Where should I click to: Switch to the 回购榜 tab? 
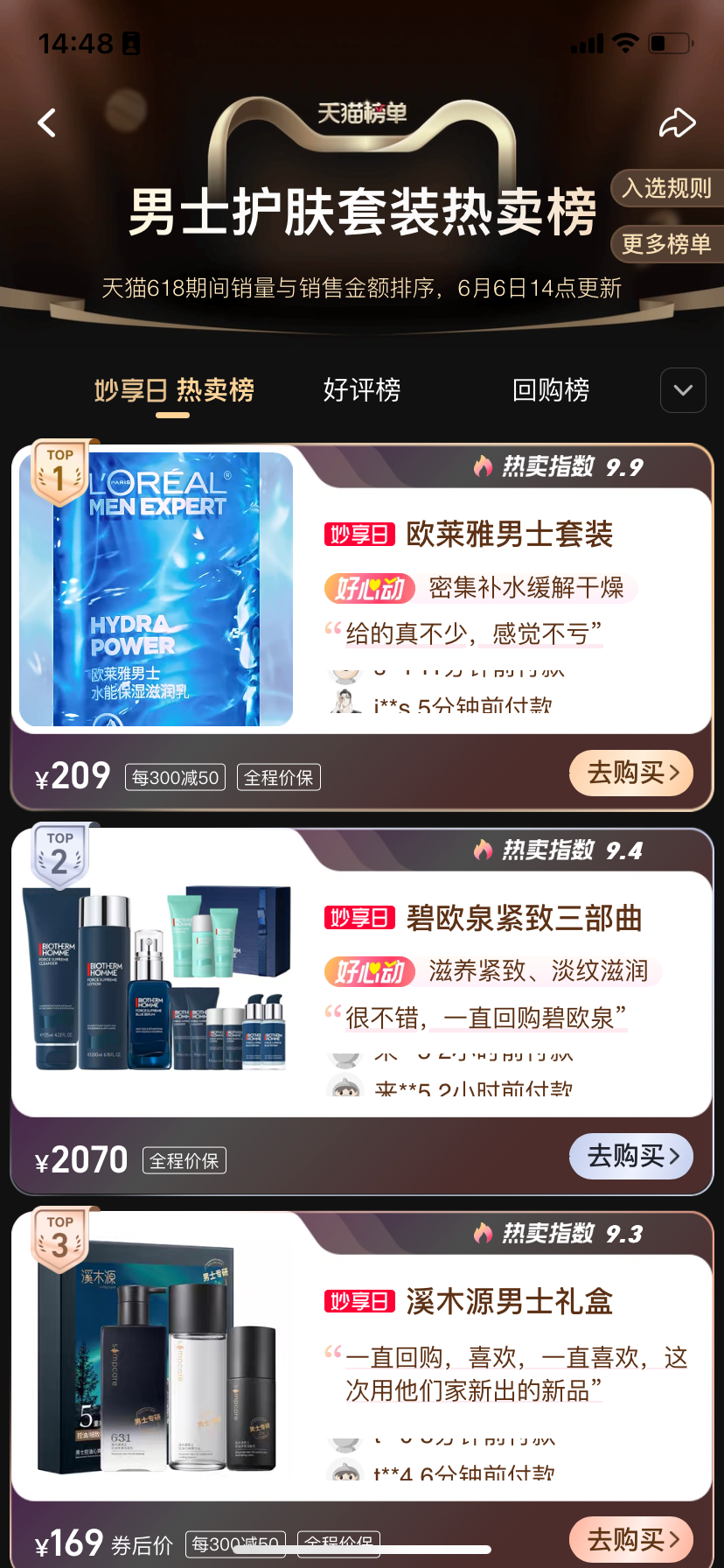coord(551,390)
